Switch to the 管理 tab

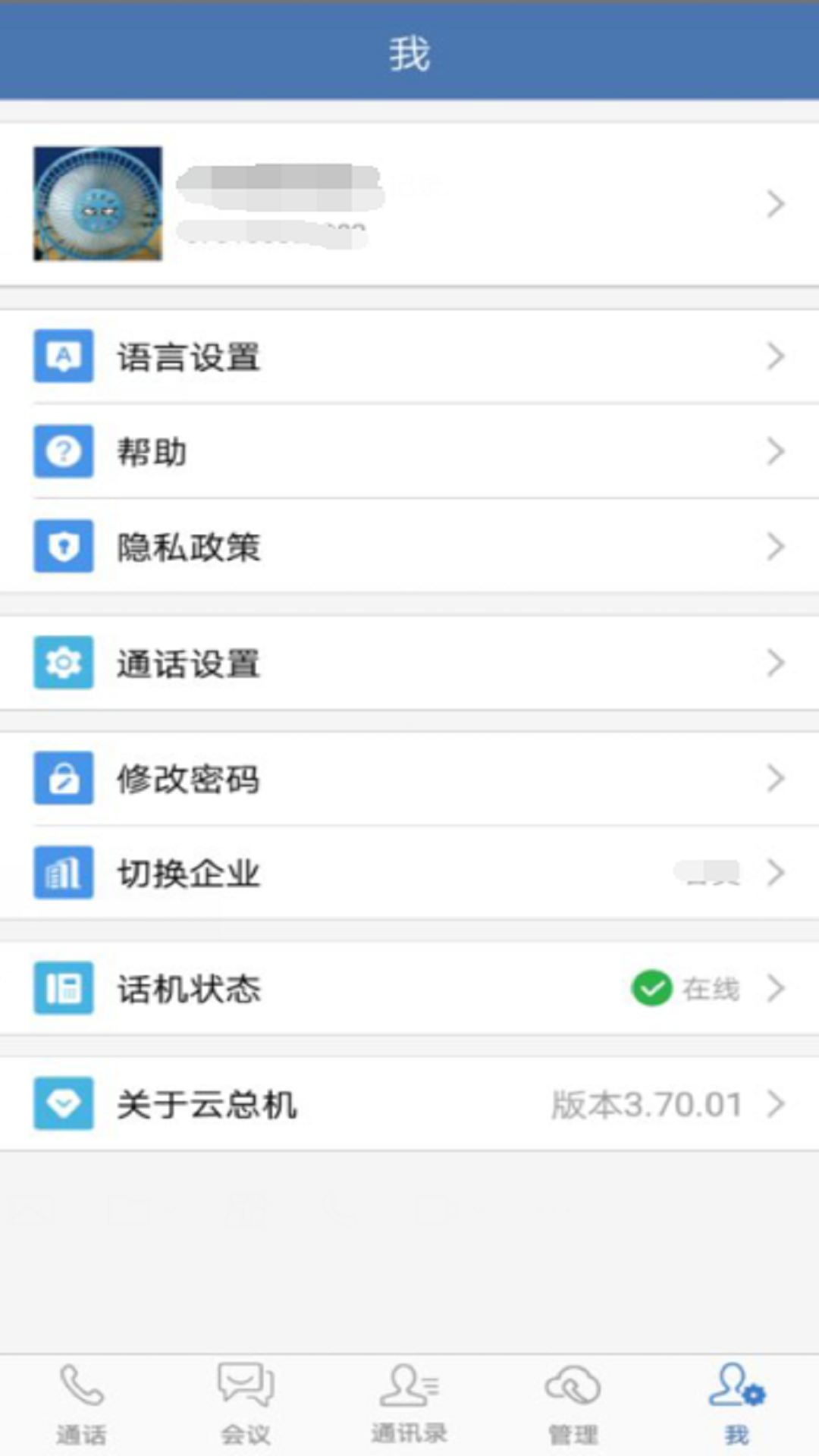(573, 1404)
